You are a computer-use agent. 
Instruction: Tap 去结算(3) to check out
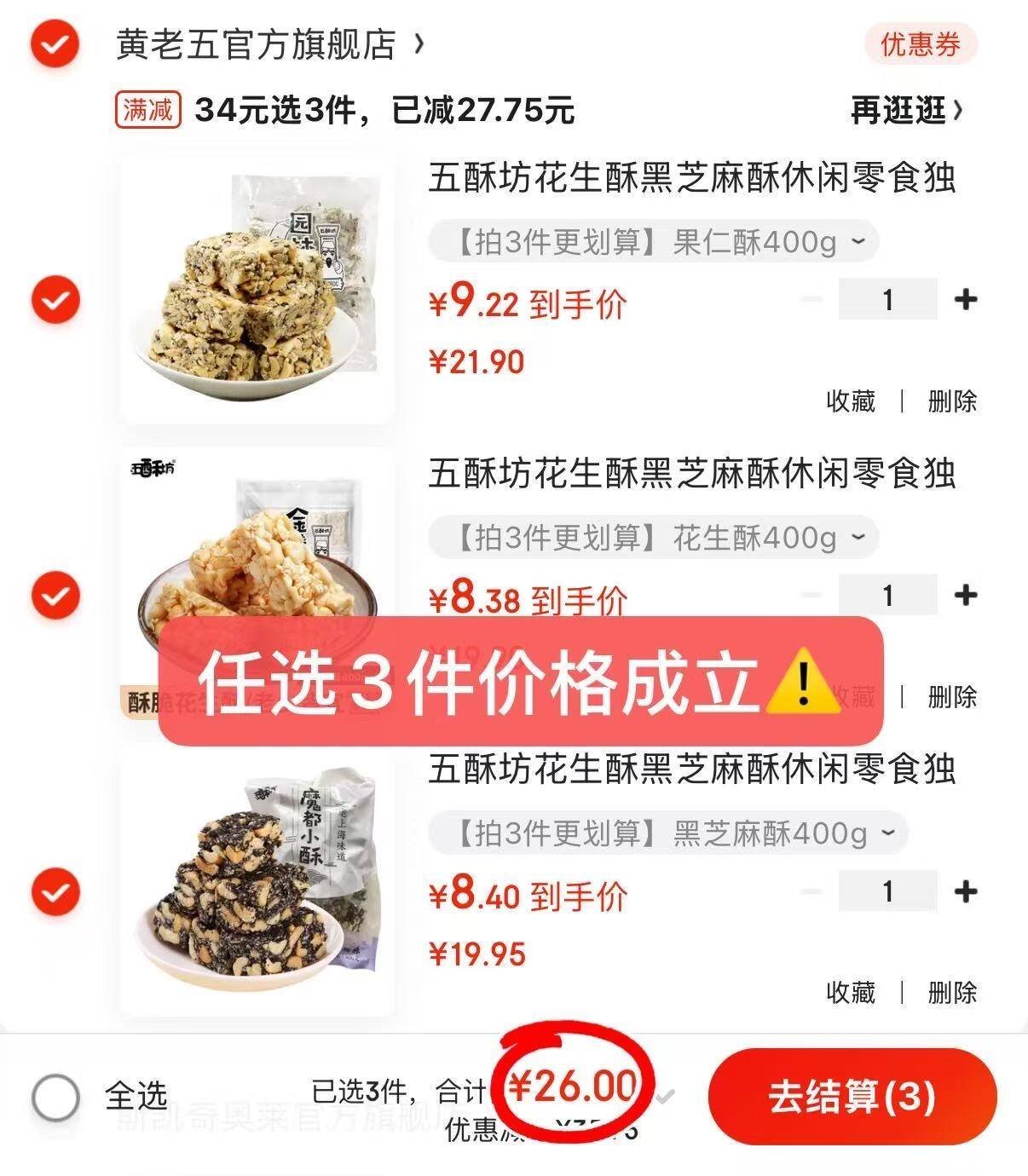(852, 1097)
